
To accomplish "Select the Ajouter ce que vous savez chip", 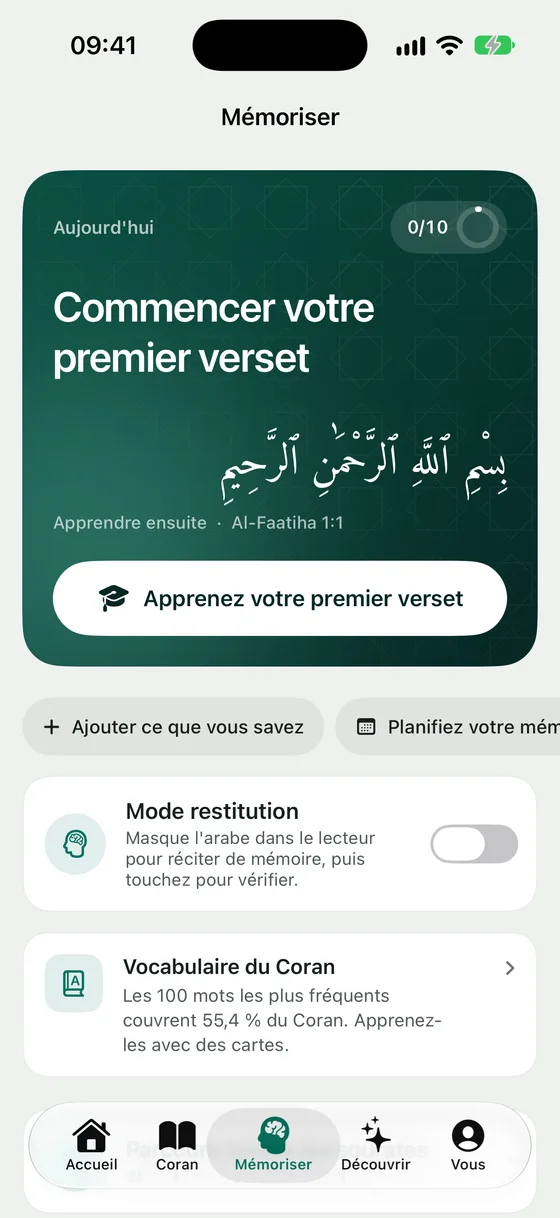I will coord(173,727).
